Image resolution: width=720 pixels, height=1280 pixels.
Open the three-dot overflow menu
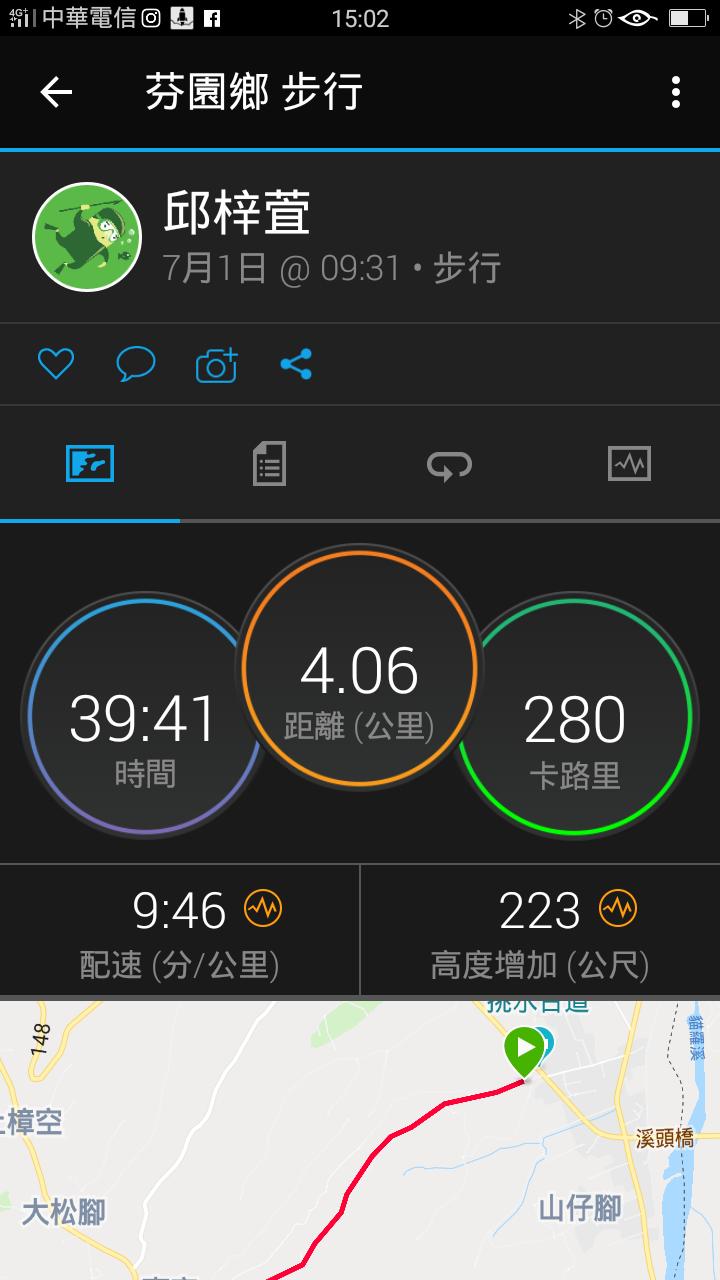click(676, 93)
